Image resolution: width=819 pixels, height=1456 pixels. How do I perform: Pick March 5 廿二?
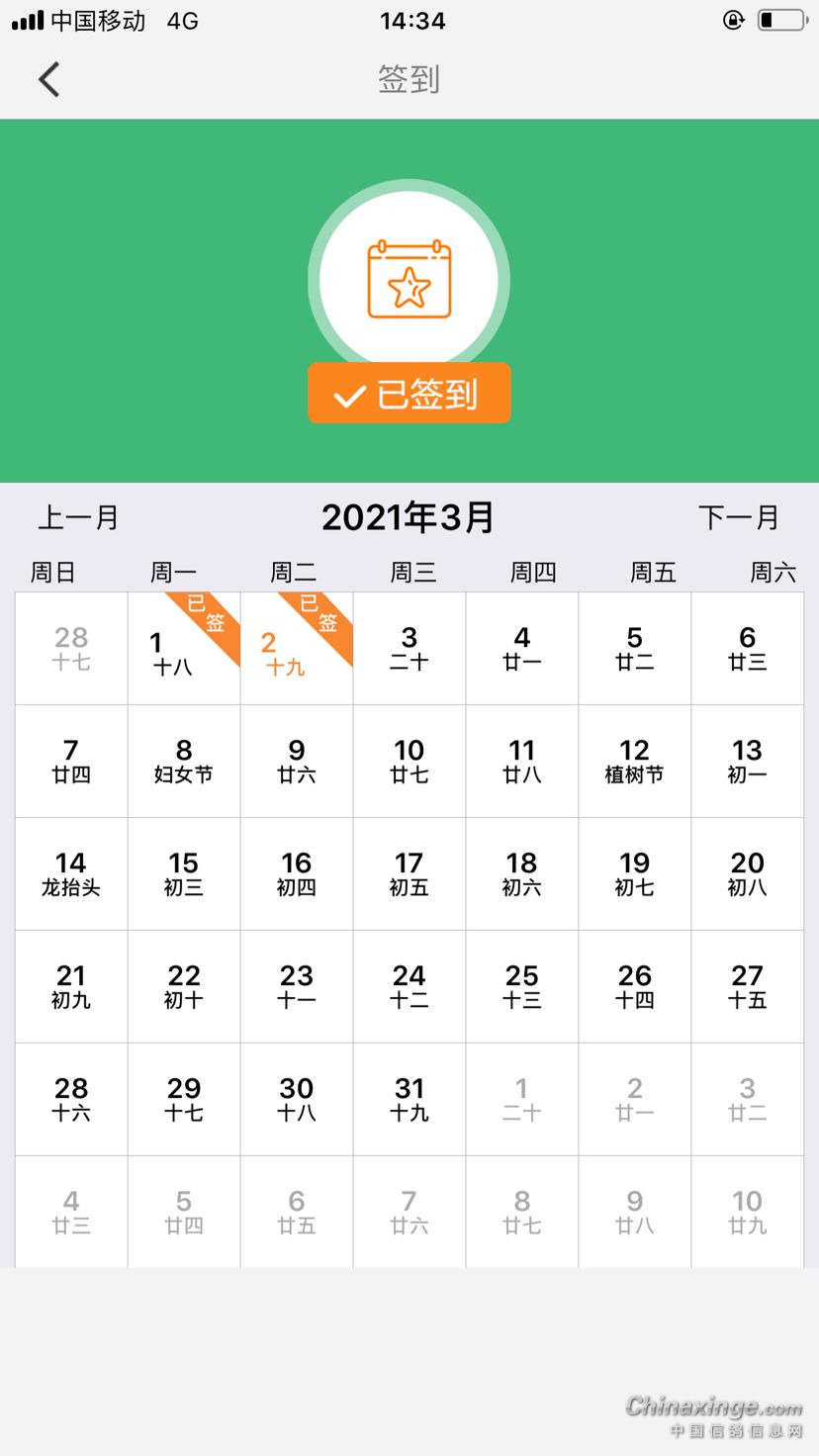tap(635, 649)
